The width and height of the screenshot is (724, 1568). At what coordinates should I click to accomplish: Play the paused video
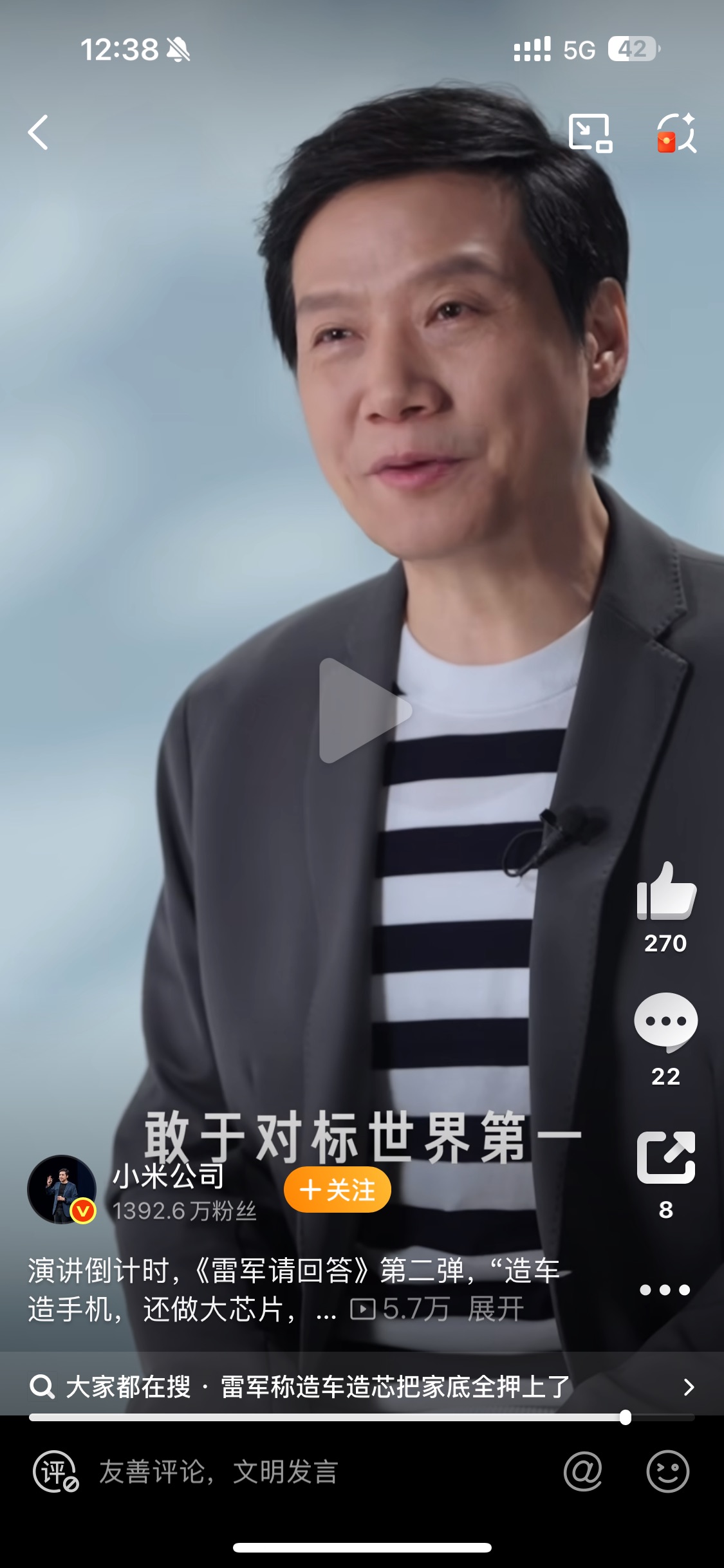(x=363, y=711)
